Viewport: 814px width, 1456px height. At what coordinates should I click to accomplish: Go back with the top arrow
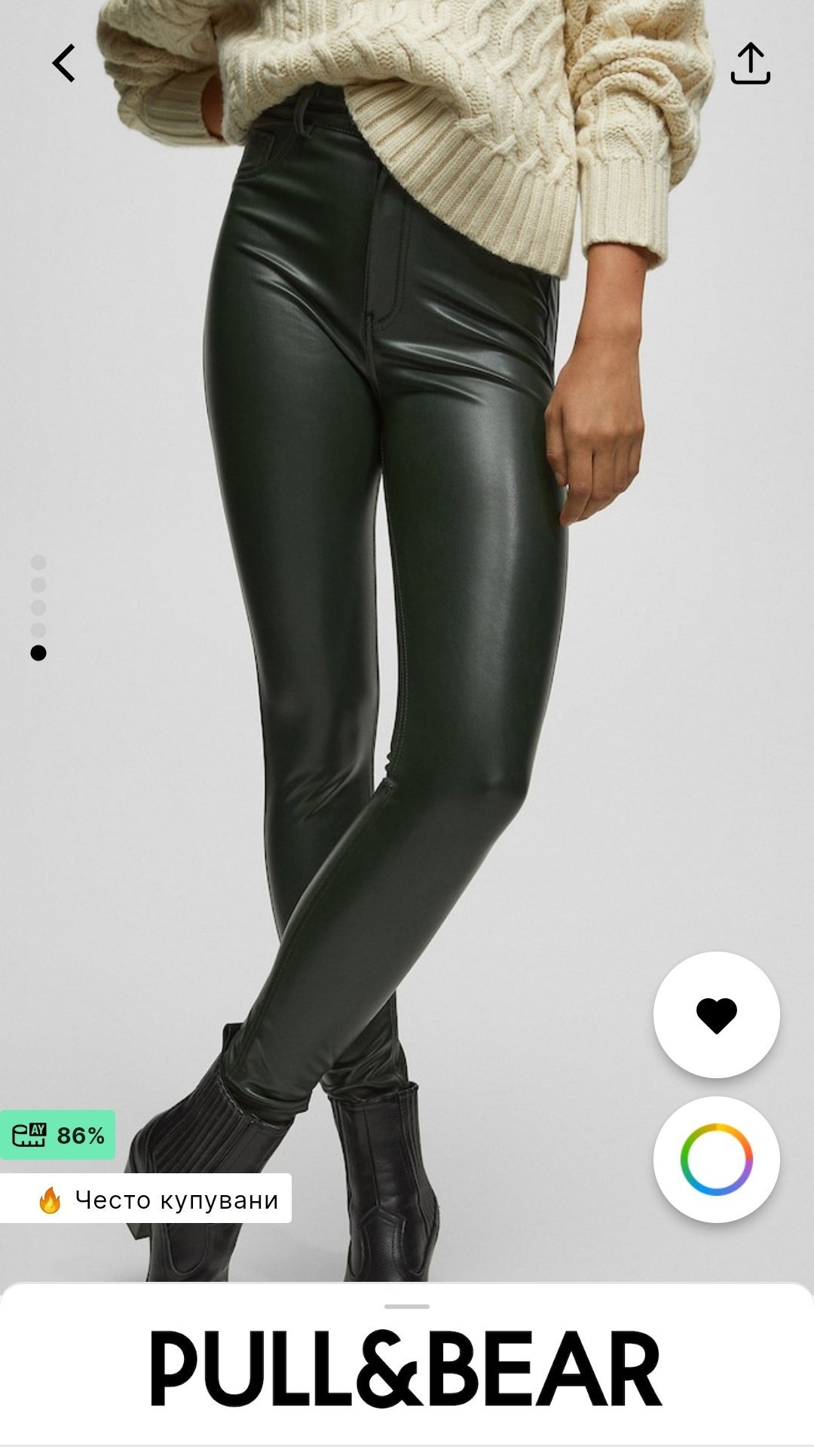[64, 63]
